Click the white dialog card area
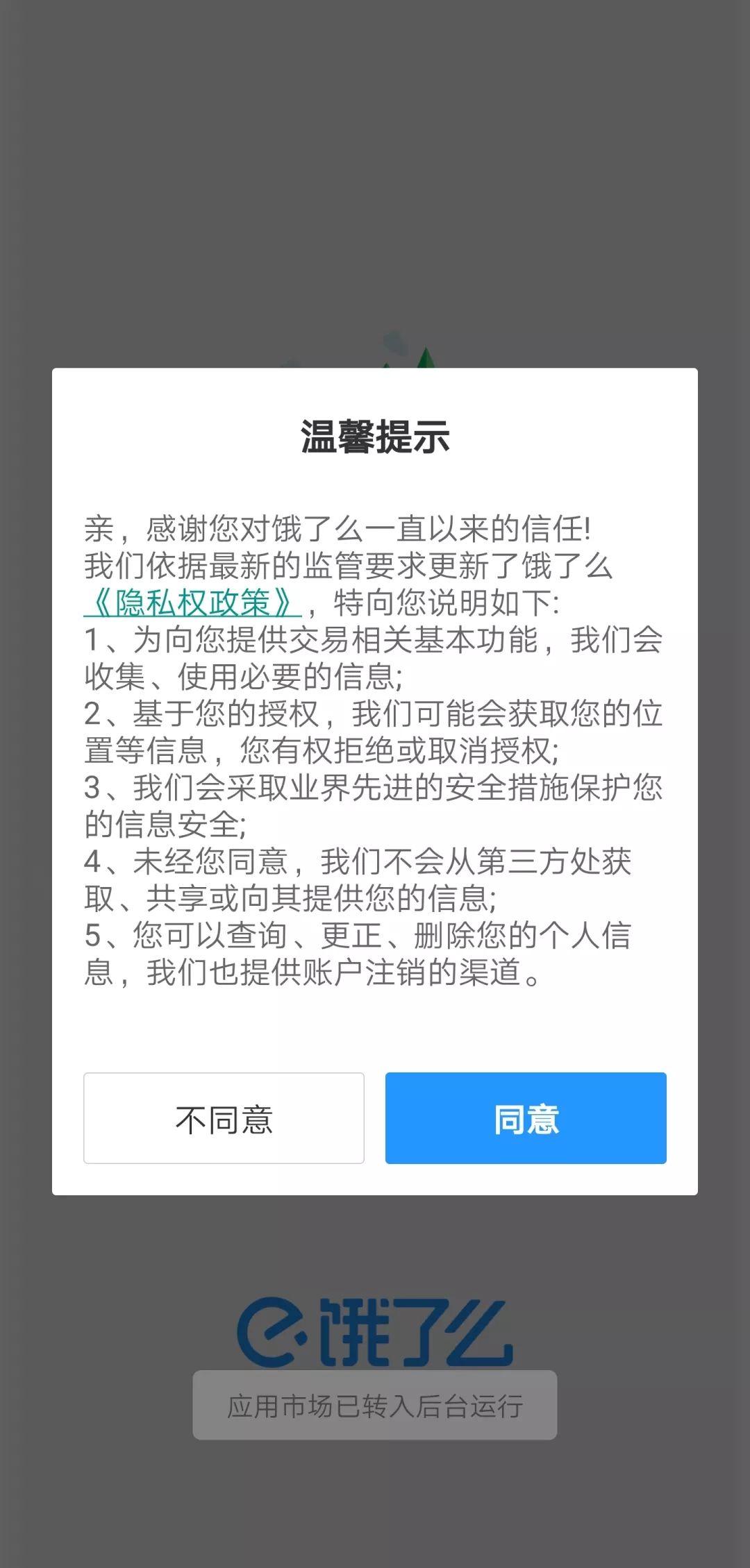 click(375, 1020)
